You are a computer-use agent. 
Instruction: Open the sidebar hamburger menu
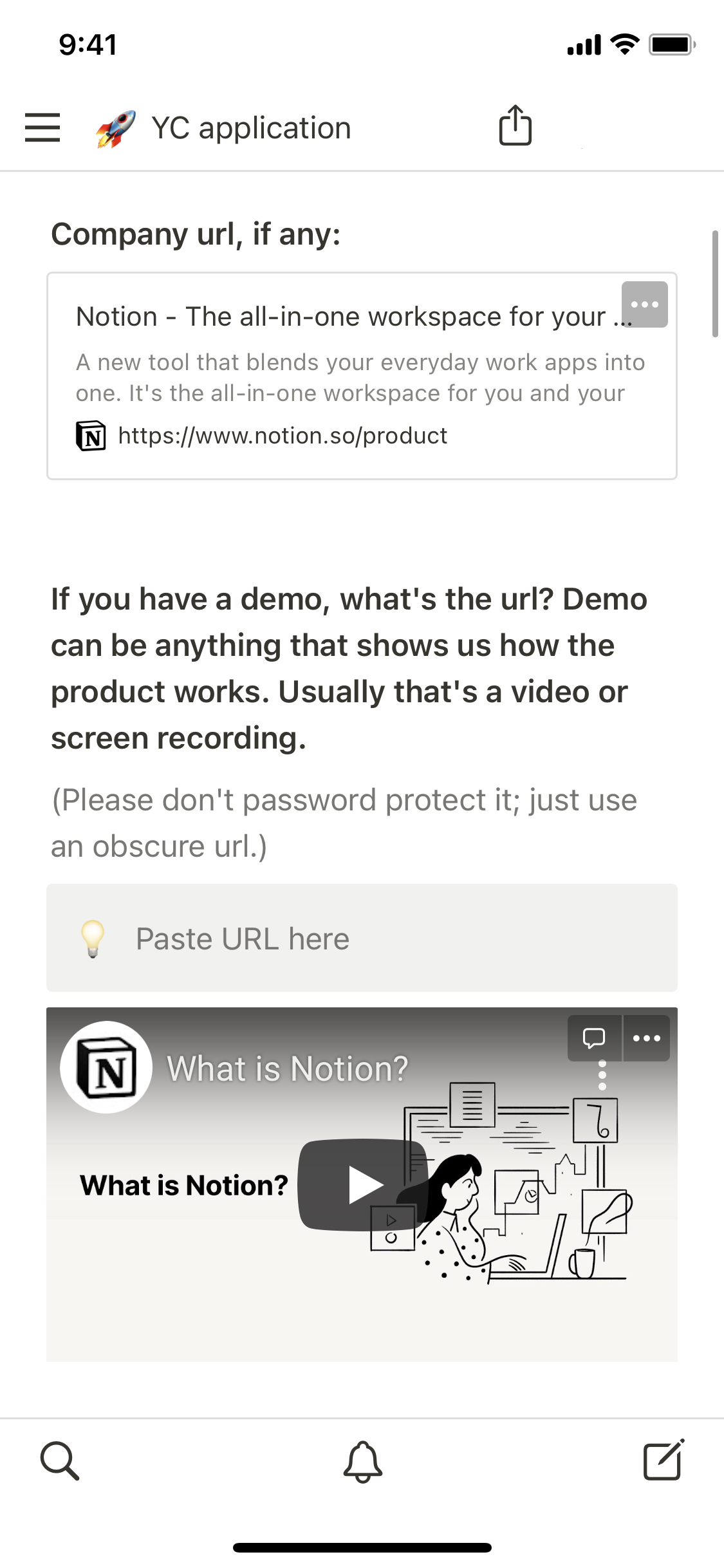42,127
